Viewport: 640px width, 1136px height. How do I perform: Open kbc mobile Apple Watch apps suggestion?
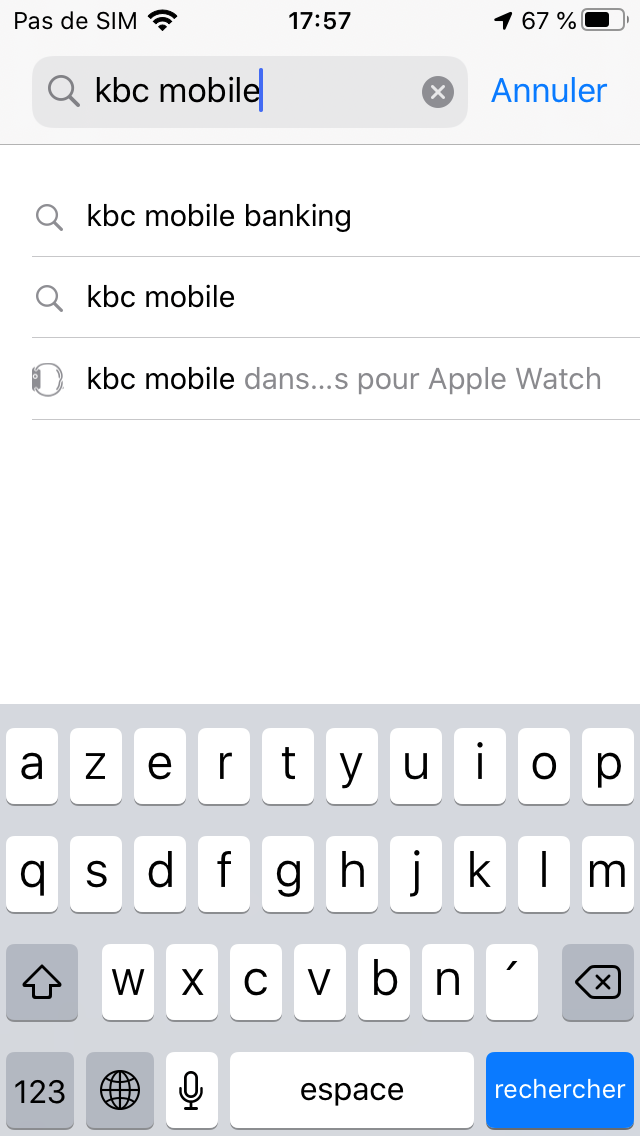tap(336, 379)
